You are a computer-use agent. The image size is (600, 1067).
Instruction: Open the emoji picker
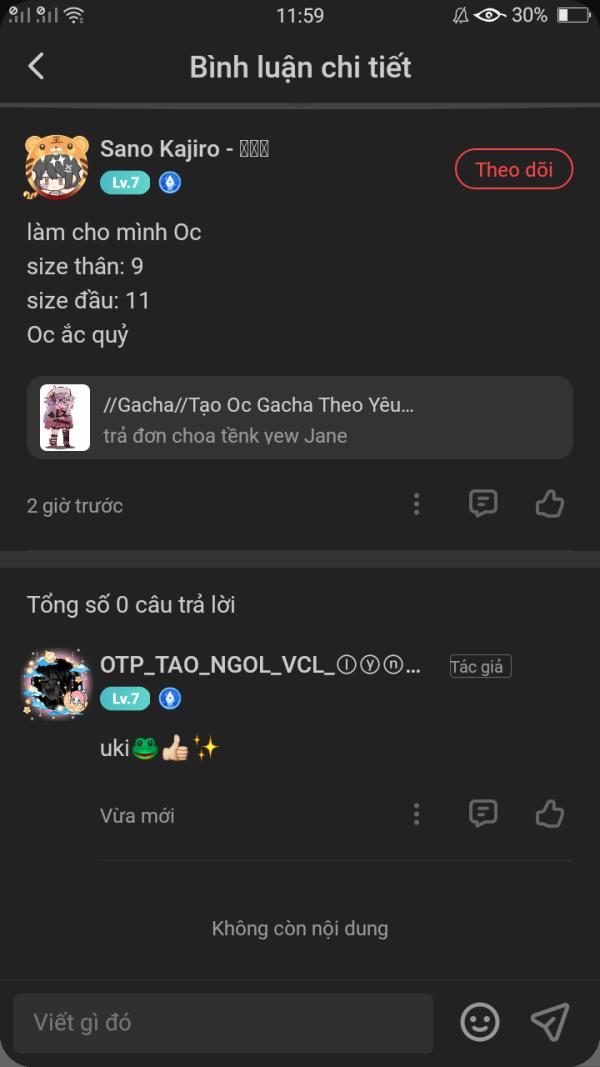(480, 1022)
